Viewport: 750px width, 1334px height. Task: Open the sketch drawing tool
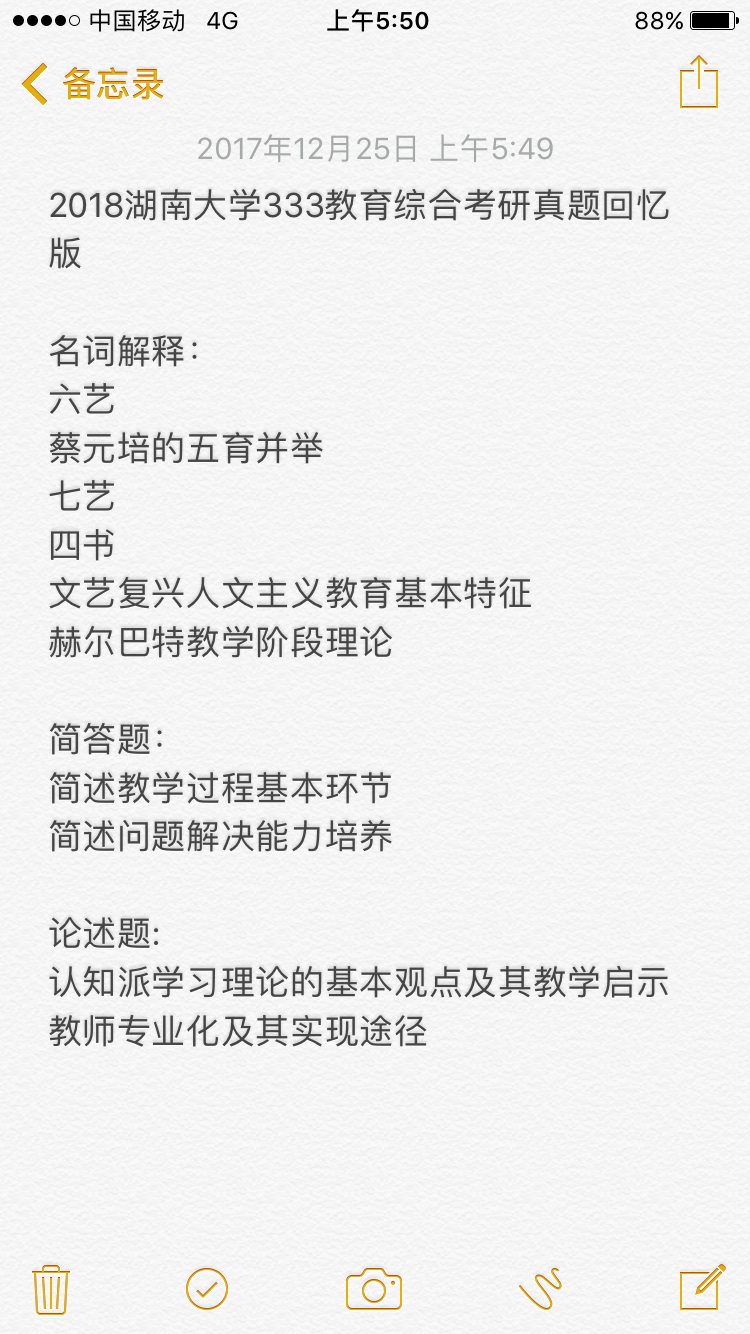click(x=540, y=1288)
